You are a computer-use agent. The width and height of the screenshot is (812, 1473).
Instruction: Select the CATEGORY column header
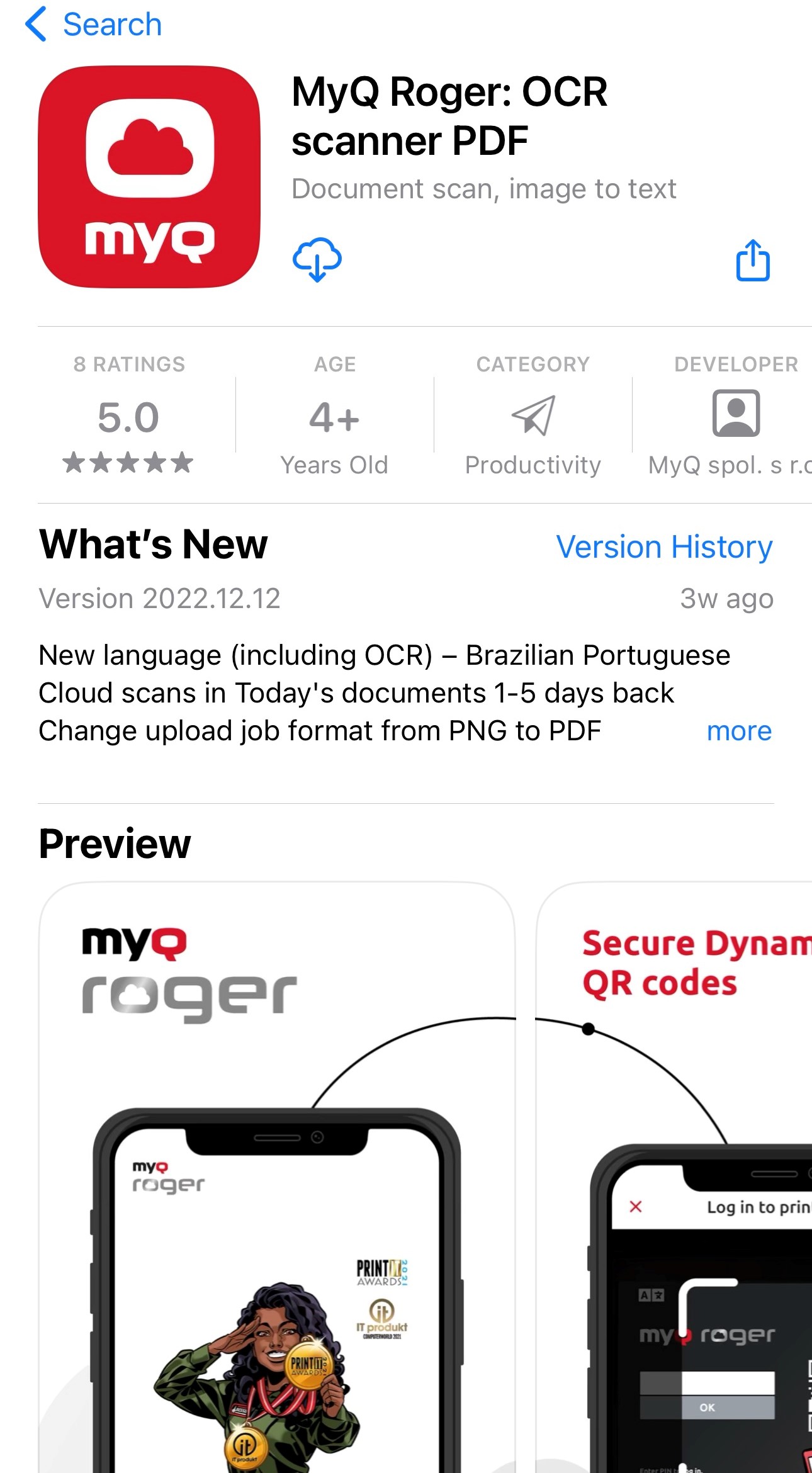[x=533, y=364]
